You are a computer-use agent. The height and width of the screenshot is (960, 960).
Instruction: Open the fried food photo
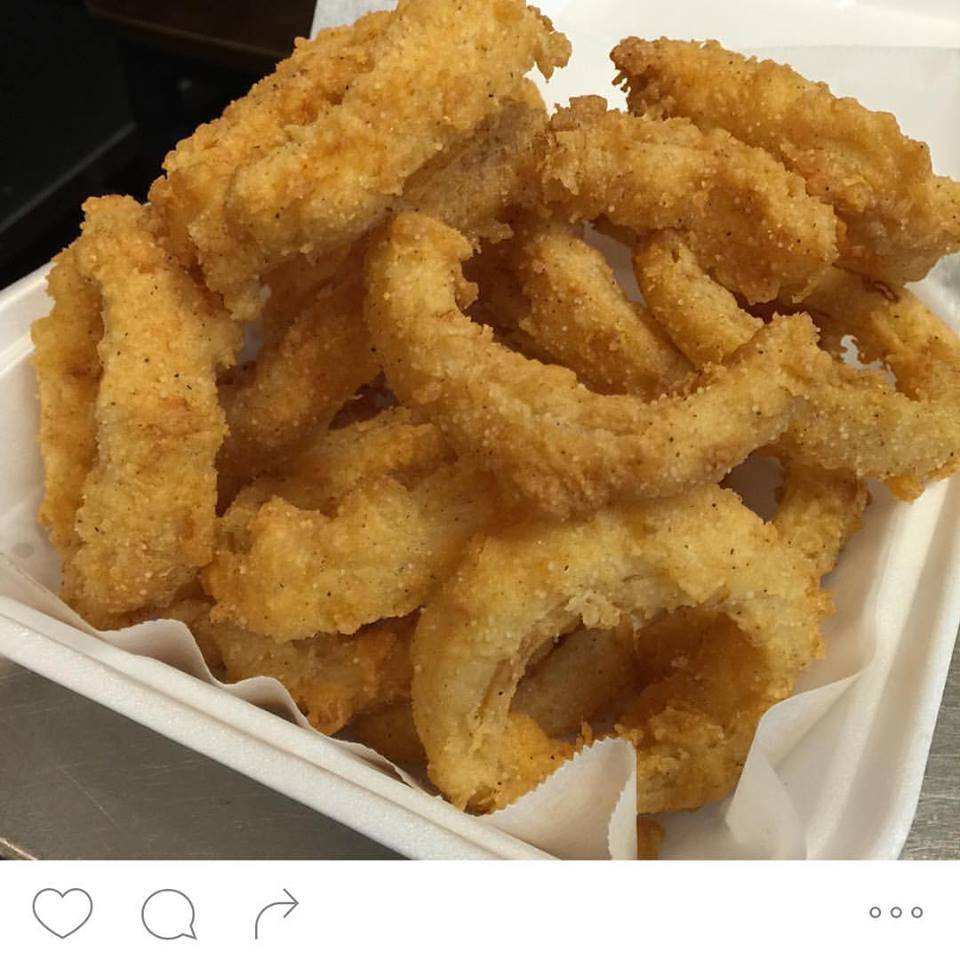pos(480,430)
